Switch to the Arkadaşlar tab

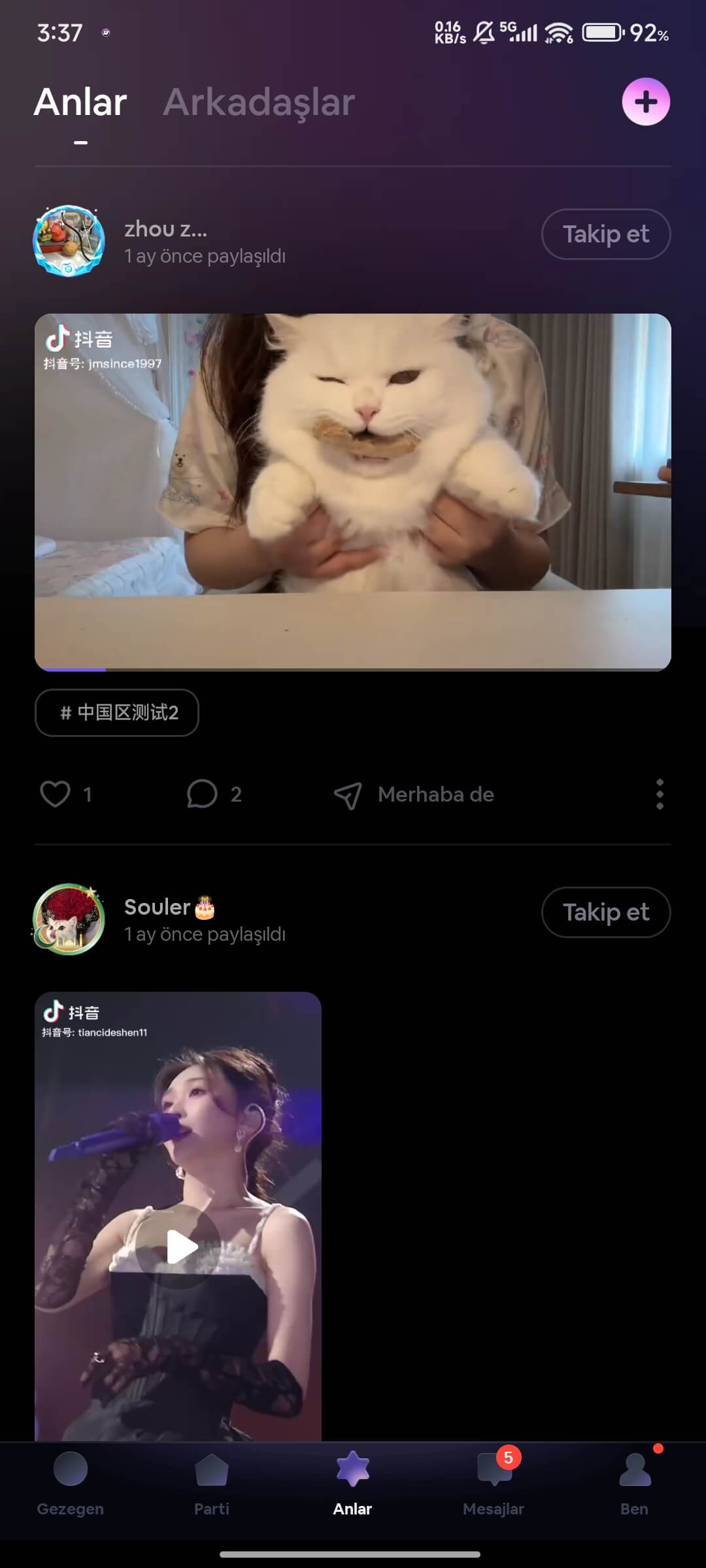click(x=259, y=103)
